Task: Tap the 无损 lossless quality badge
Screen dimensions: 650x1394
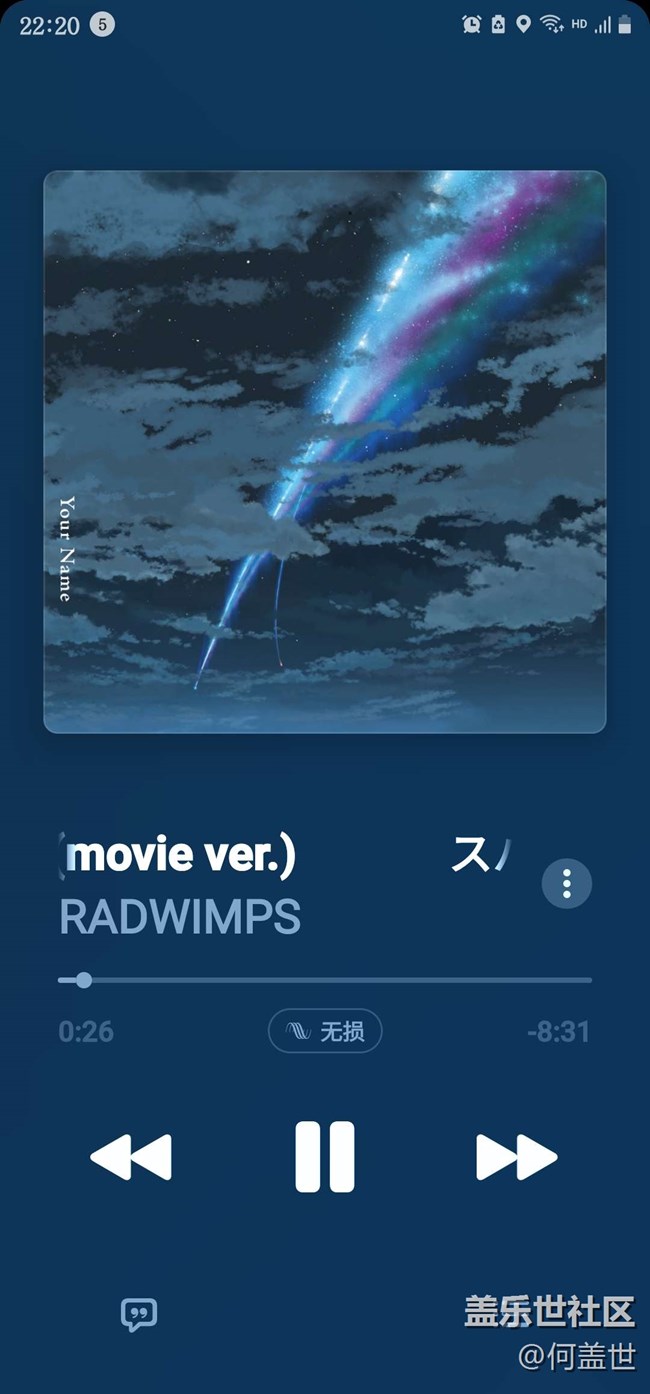Action: 325,1031
